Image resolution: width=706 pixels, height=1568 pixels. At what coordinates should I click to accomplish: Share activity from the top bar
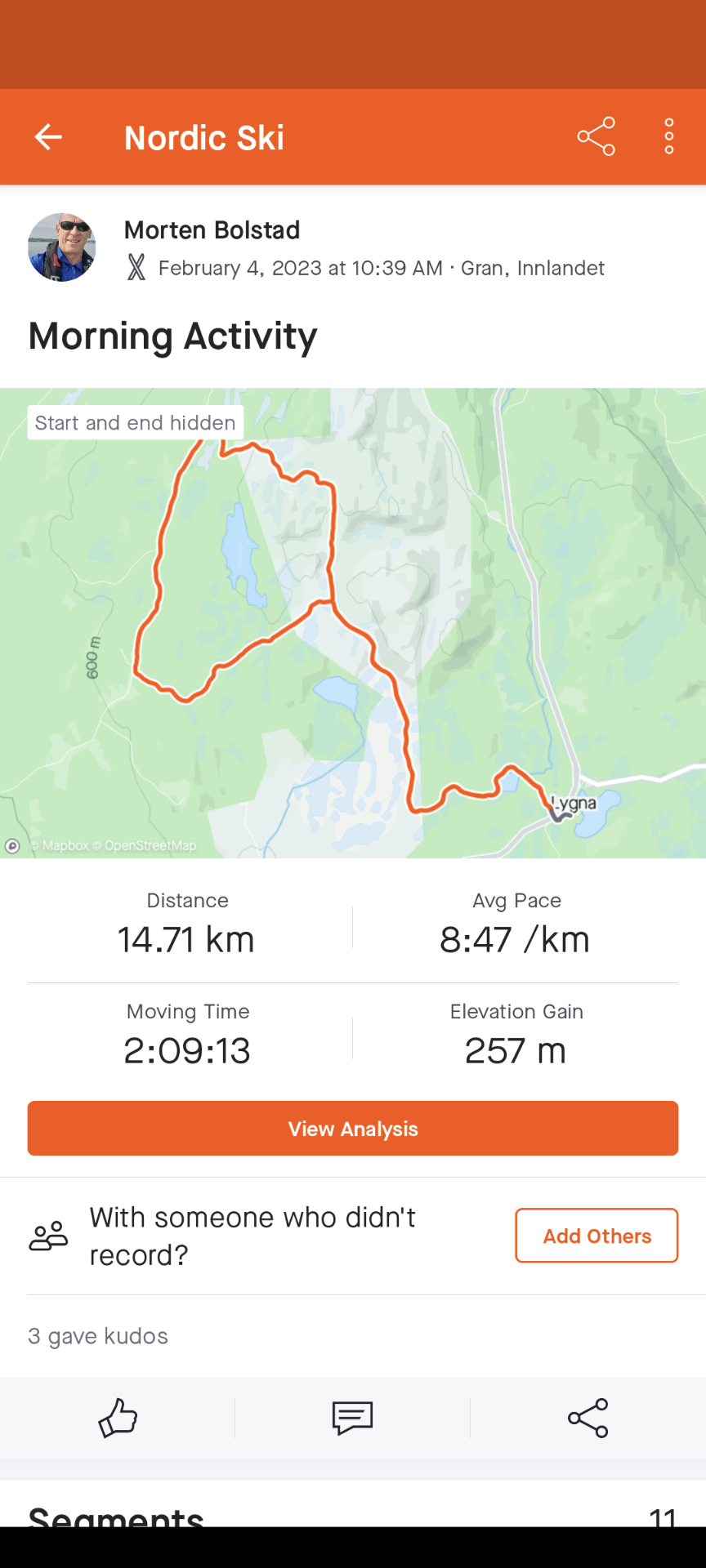pyautogui.click(x=596, y=137)
